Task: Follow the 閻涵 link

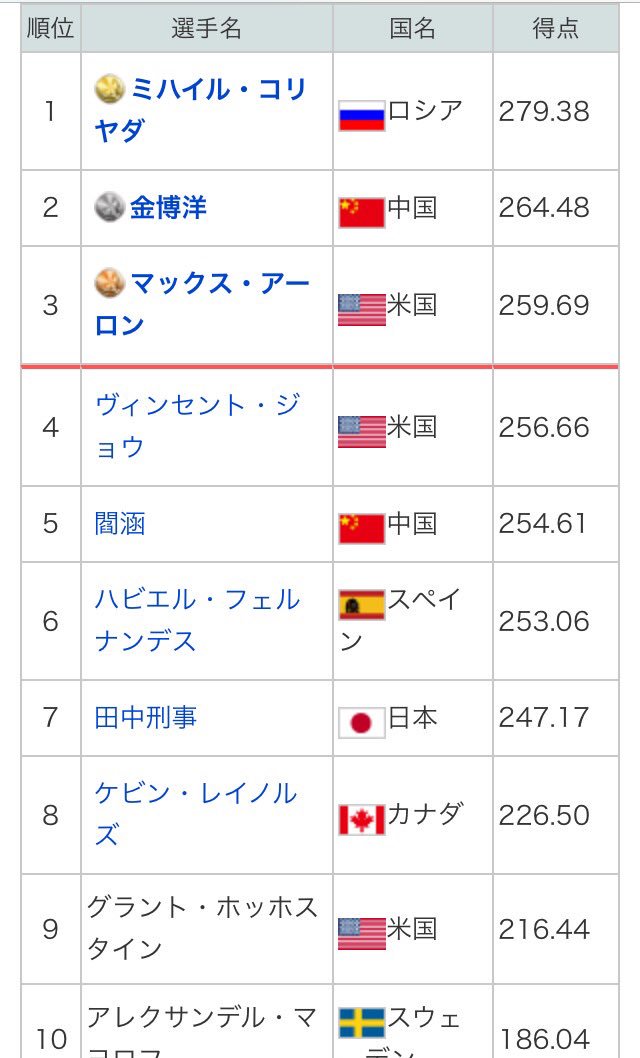Action: [x=120, y=524]
